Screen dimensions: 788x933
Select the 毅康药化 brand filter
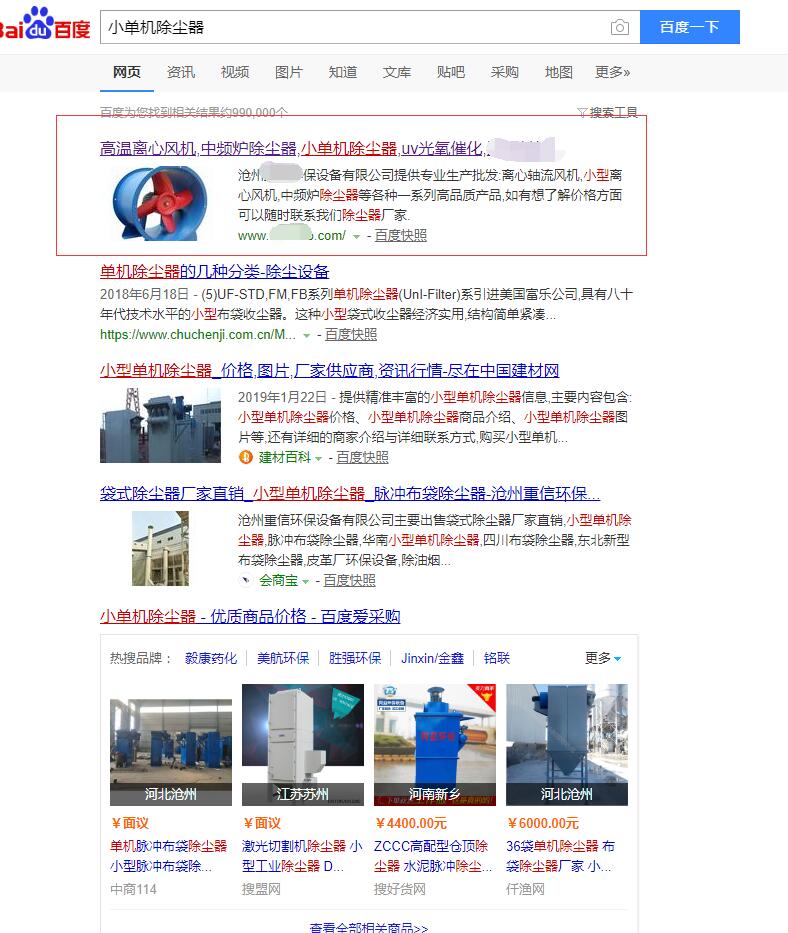click(211, 658)
